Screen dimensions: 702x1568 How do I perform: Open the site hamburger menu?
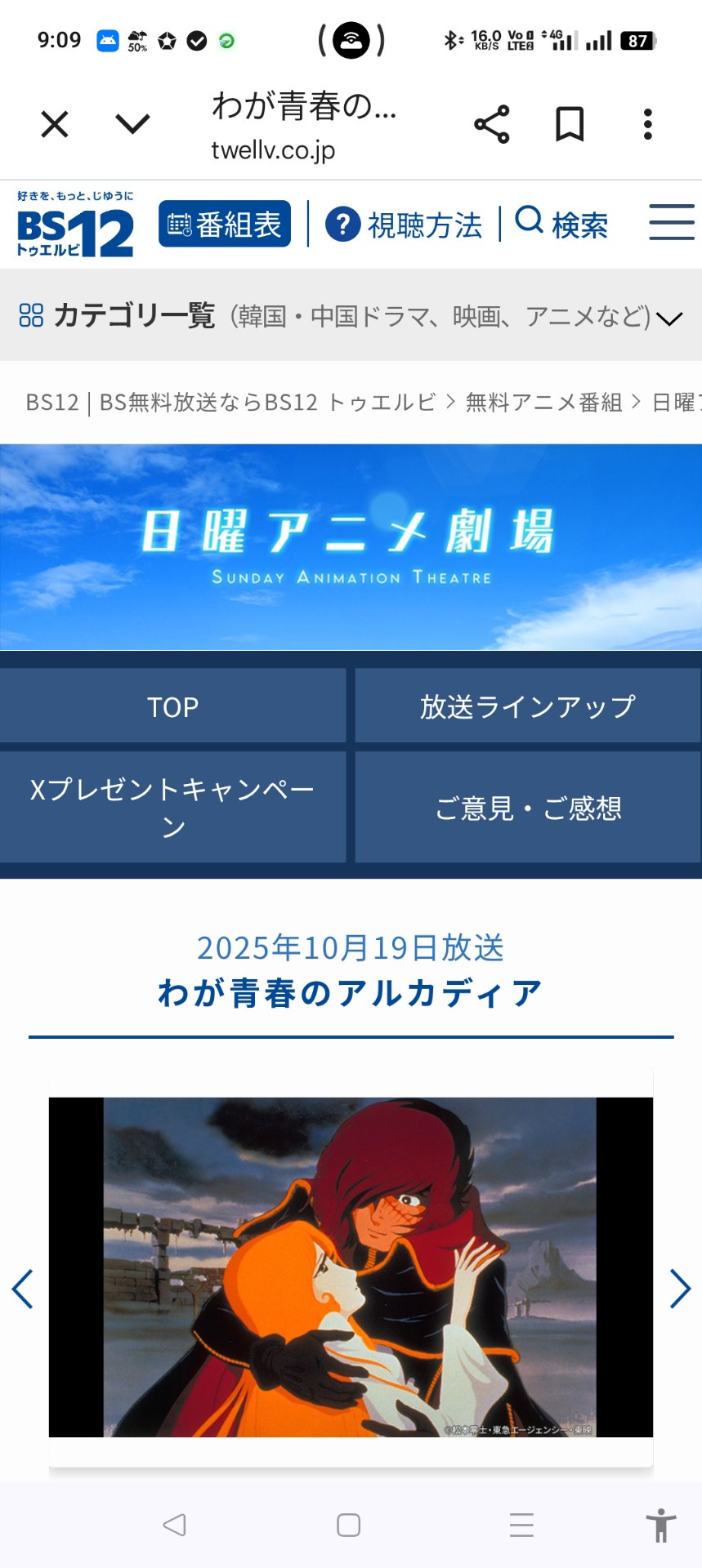(x=671, y=222)
